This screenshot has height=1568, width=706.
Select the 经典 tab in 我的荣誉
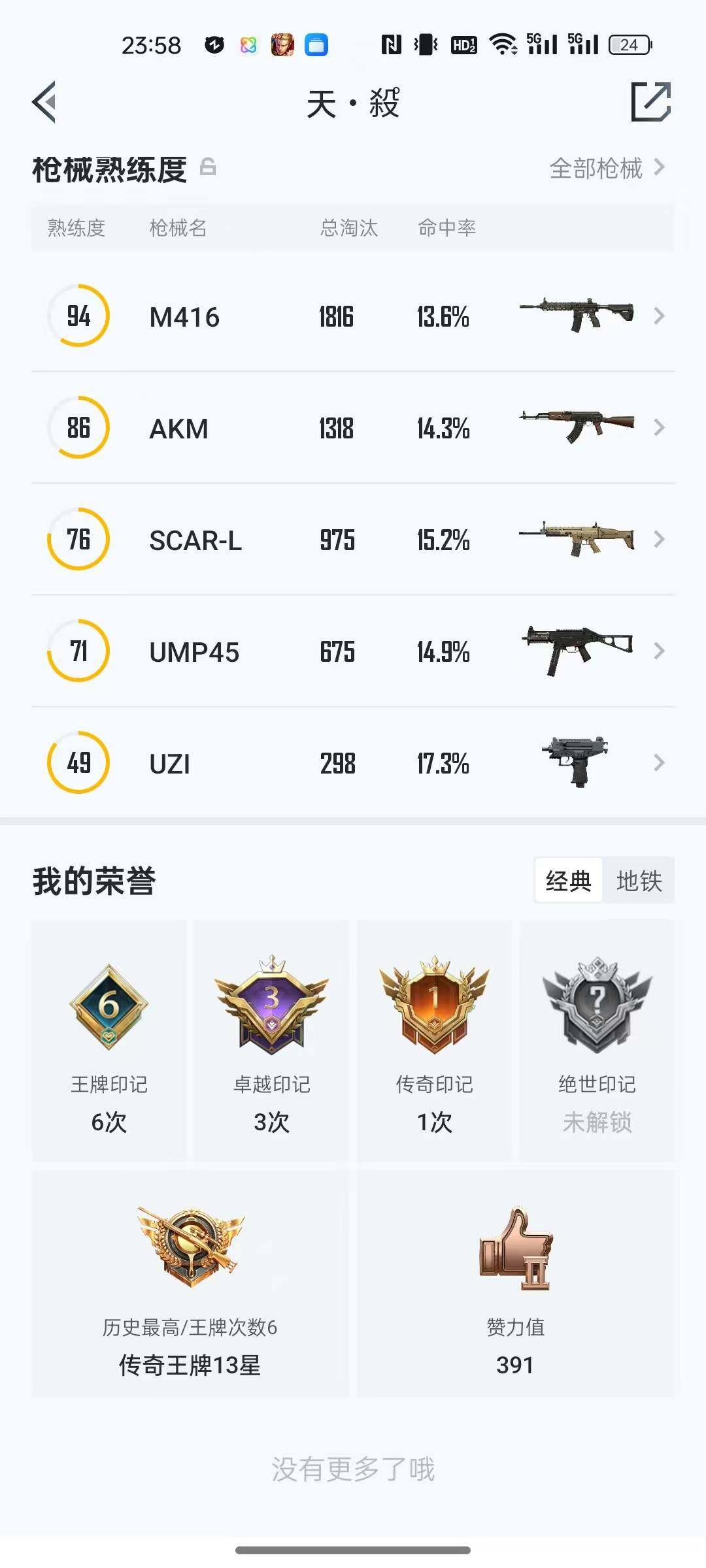pos(568,880)
